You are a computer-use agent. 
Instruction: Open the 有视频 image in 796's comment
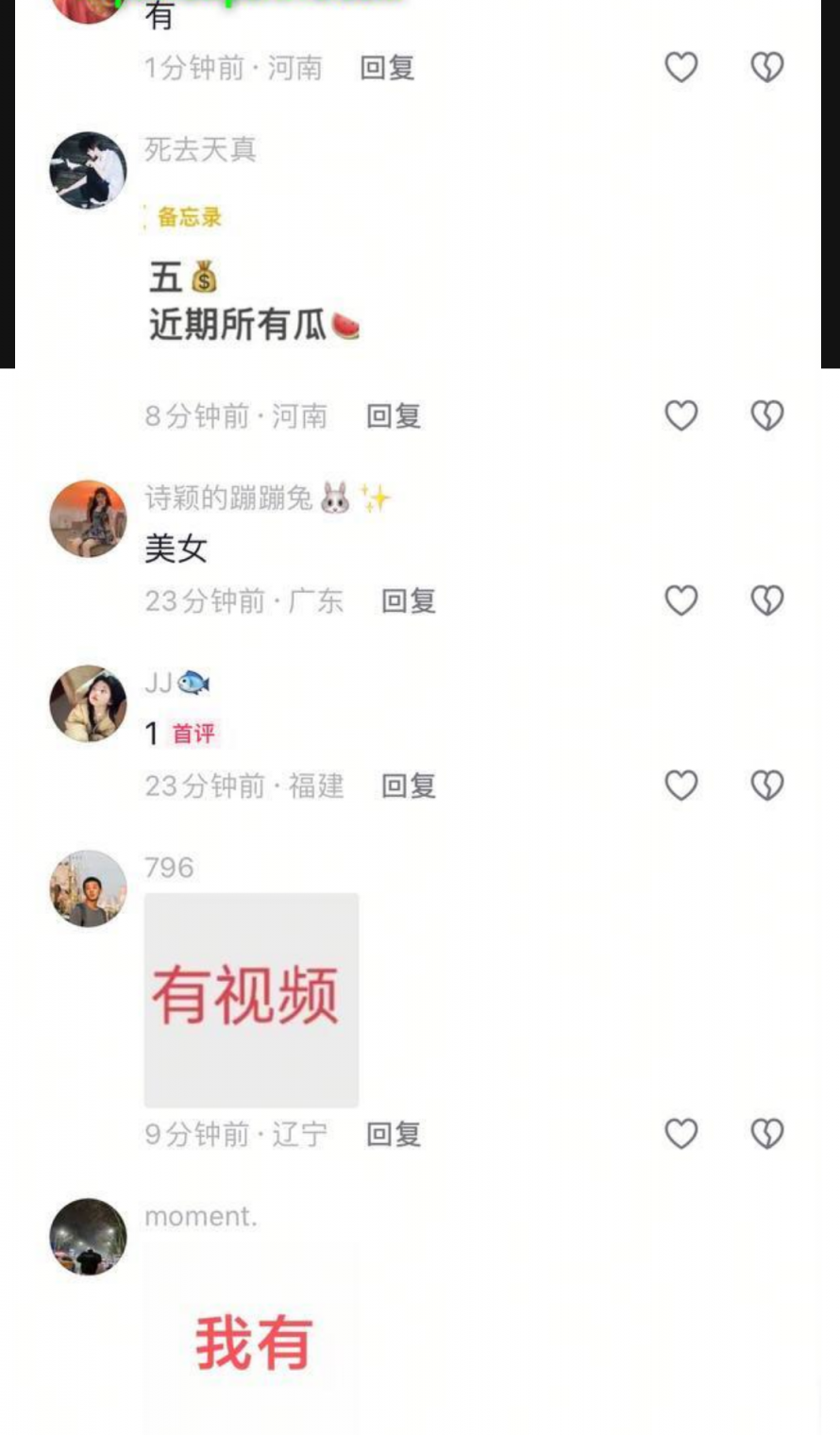[251, 999]
